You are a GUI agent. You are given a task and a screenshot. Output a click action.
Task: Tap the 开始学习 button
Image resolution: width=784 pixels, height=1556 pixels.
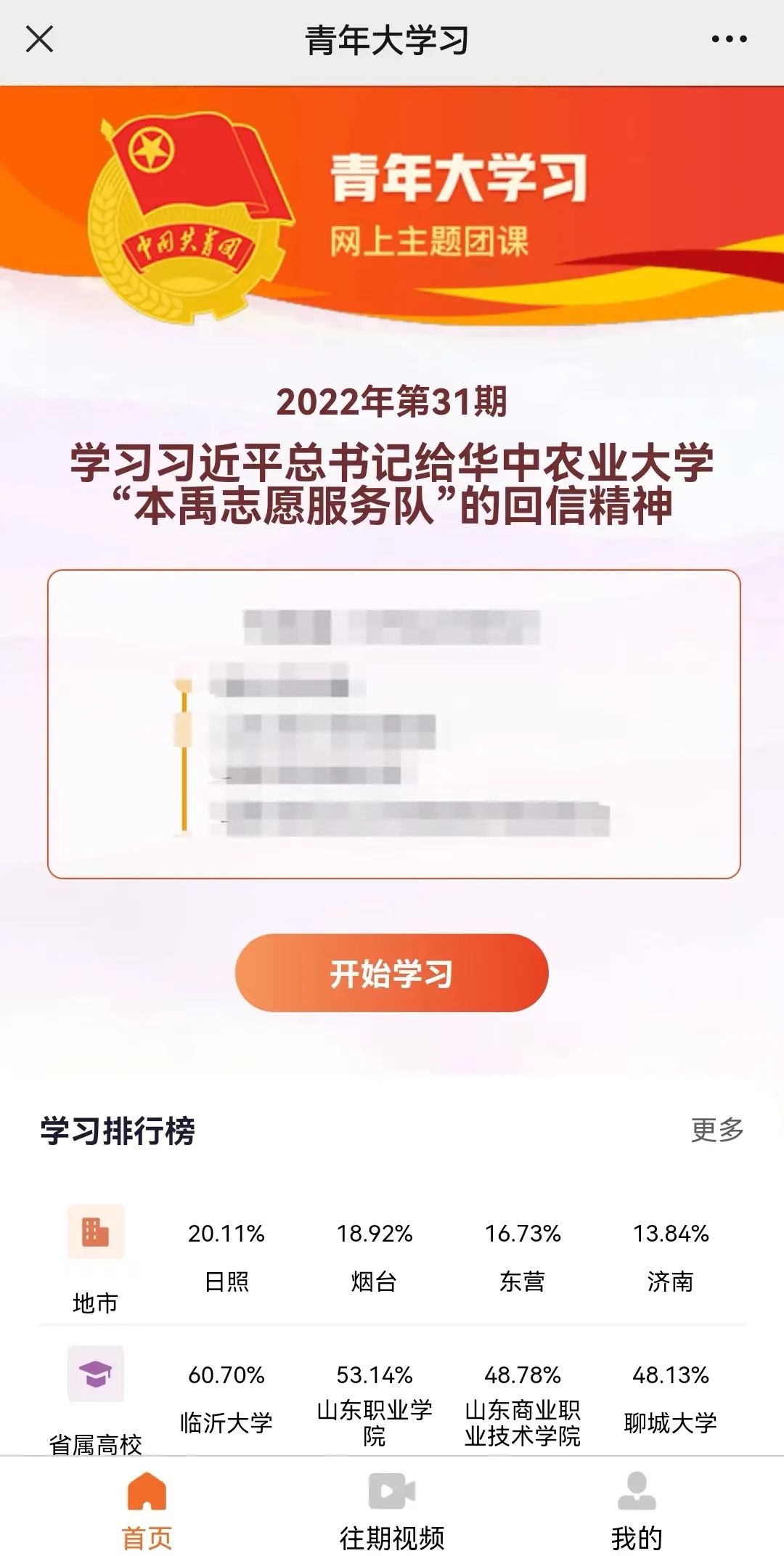[x=391, y=973]
